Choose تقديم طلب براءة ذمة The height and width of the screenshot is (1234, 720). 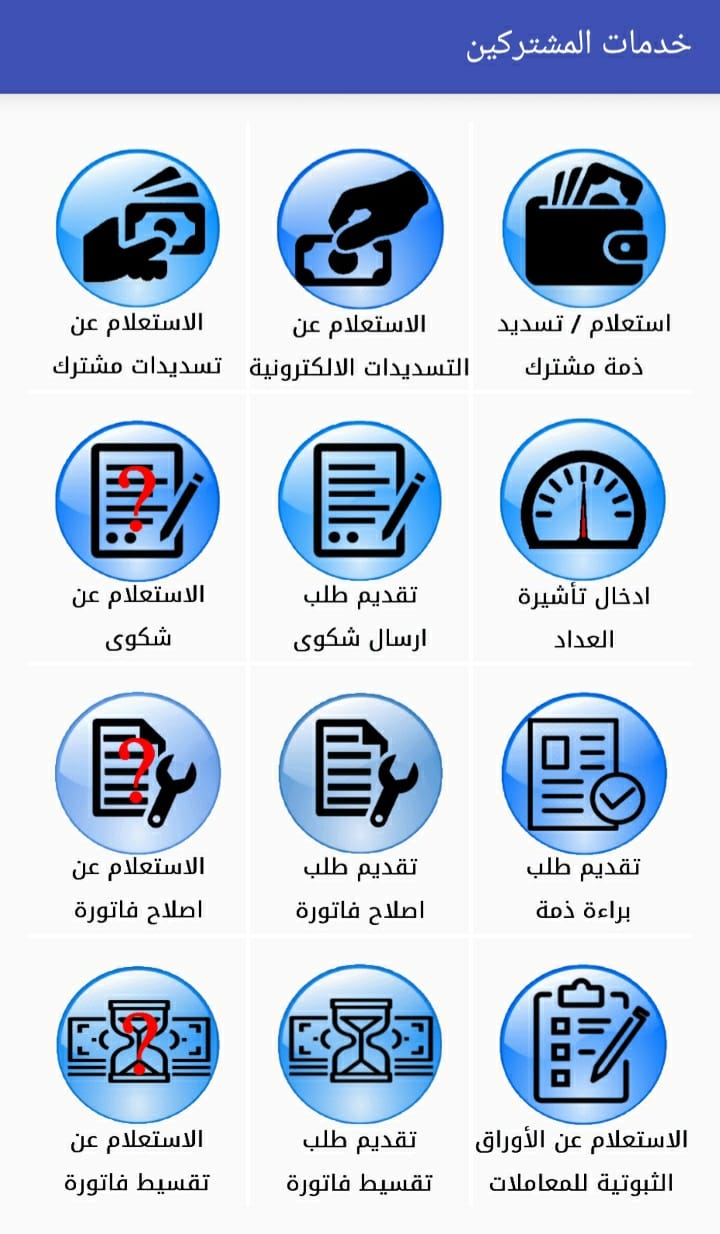click(x=583, y=800)
